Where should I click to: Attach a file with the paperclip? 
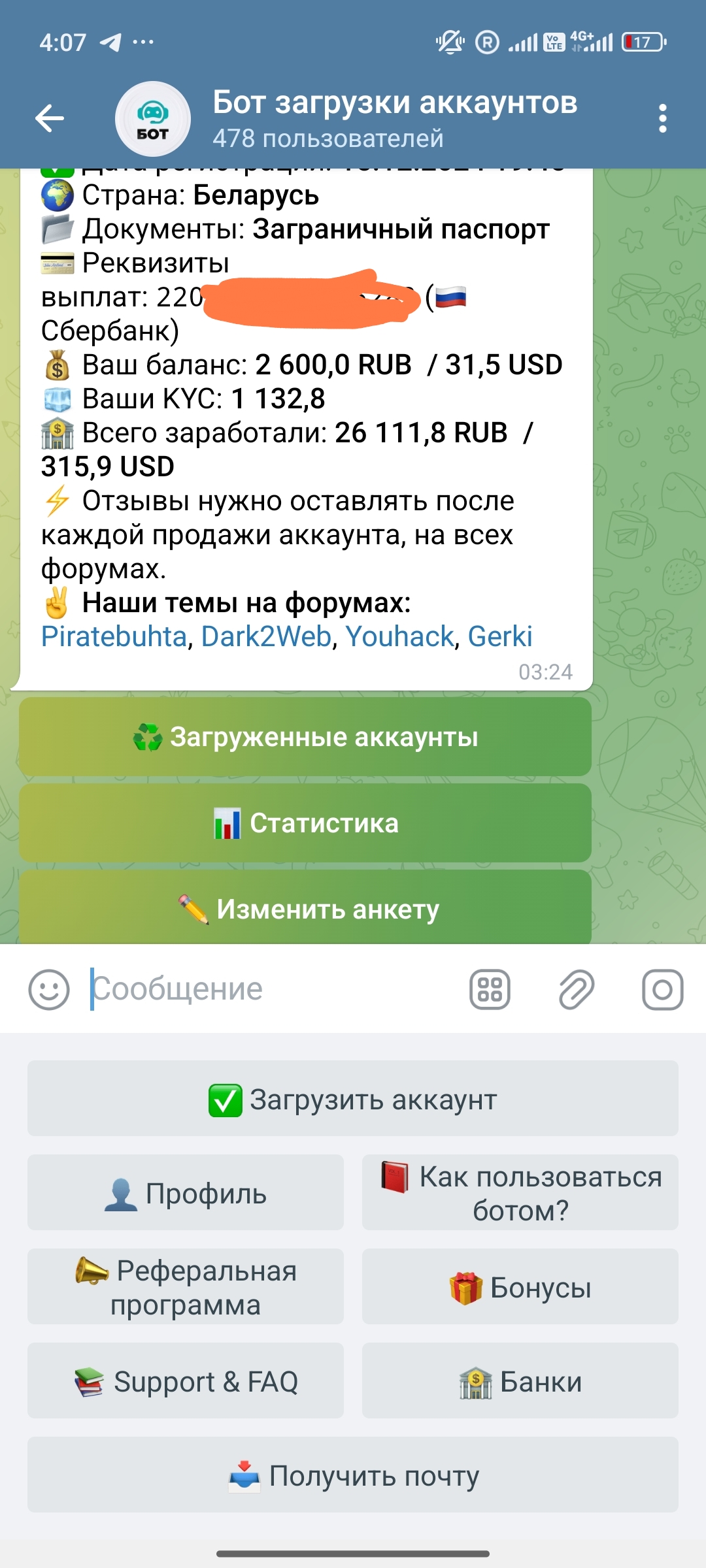(577, 989)
